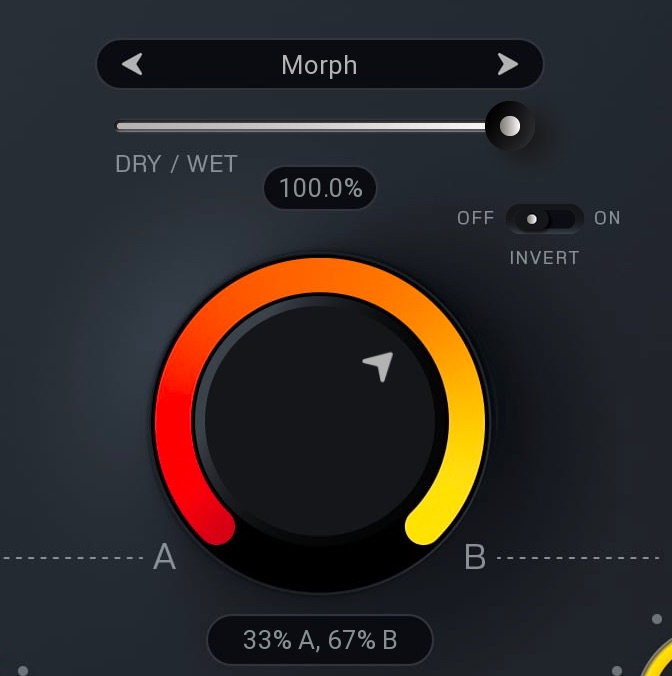
Task: Tap the A/B morph knob
Action: [318, 418]
